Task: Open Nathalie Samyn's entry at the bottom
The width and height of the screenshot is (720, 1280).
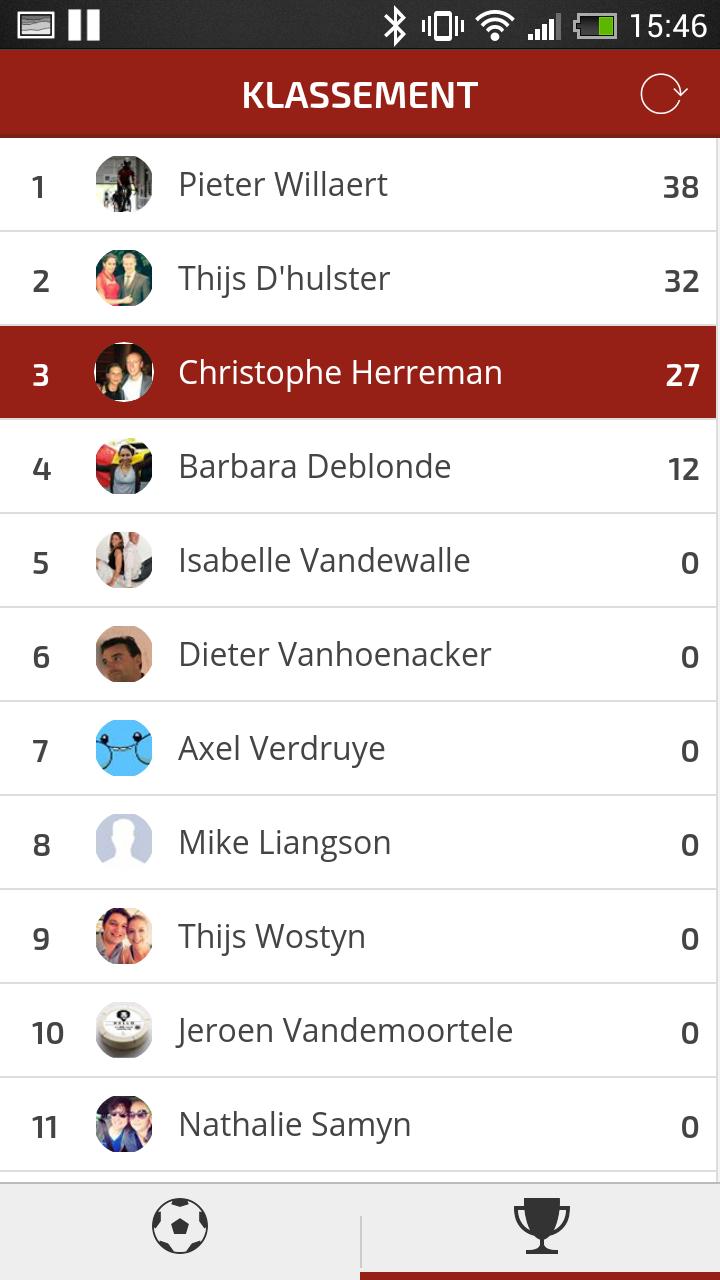Action: coord(360,1124)
